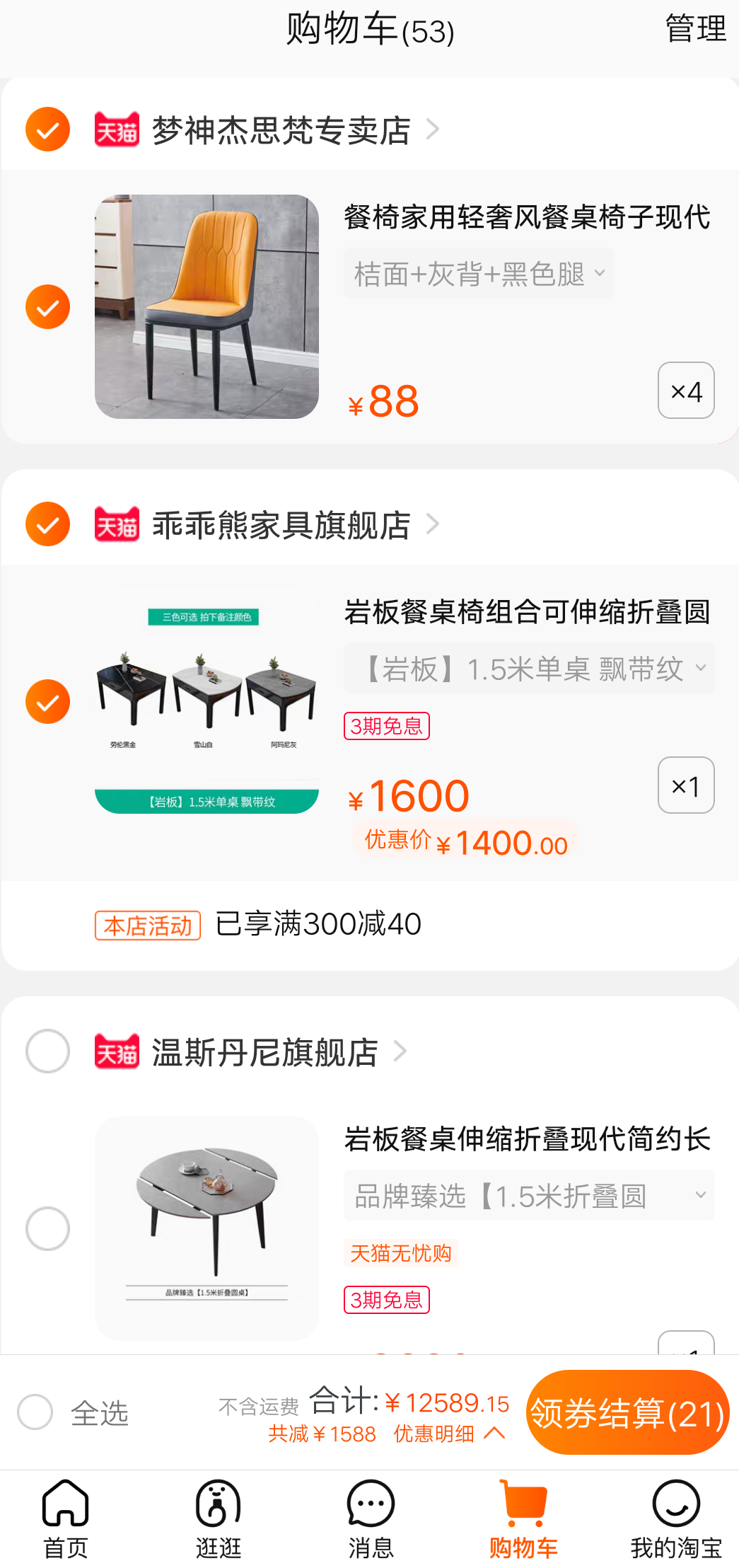This screenshot has height=1568, width=739.
Task: Deselect the 餐椅家用轻奢风 chair item
Action: [47, 307]
